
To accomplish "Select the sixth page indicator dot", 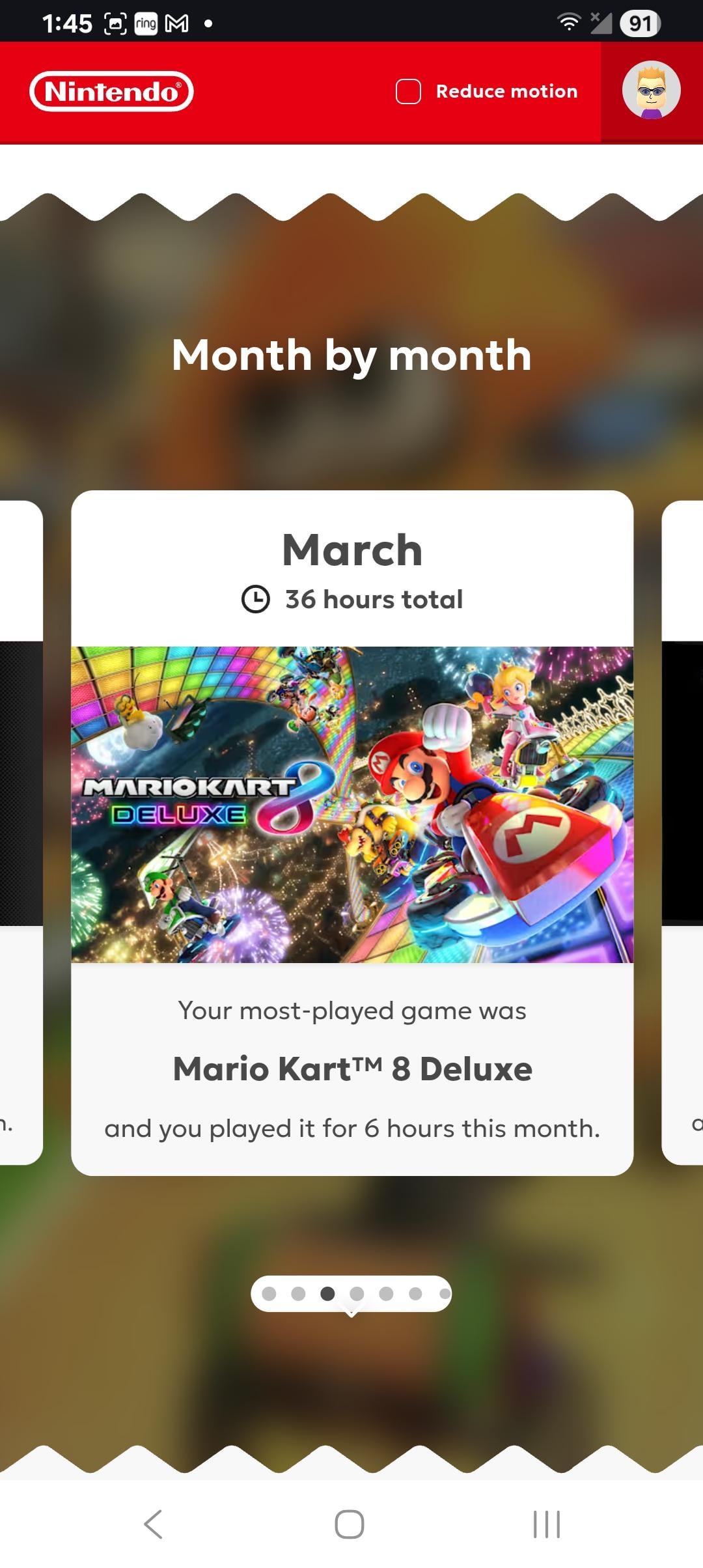I will click(415, 1293).
